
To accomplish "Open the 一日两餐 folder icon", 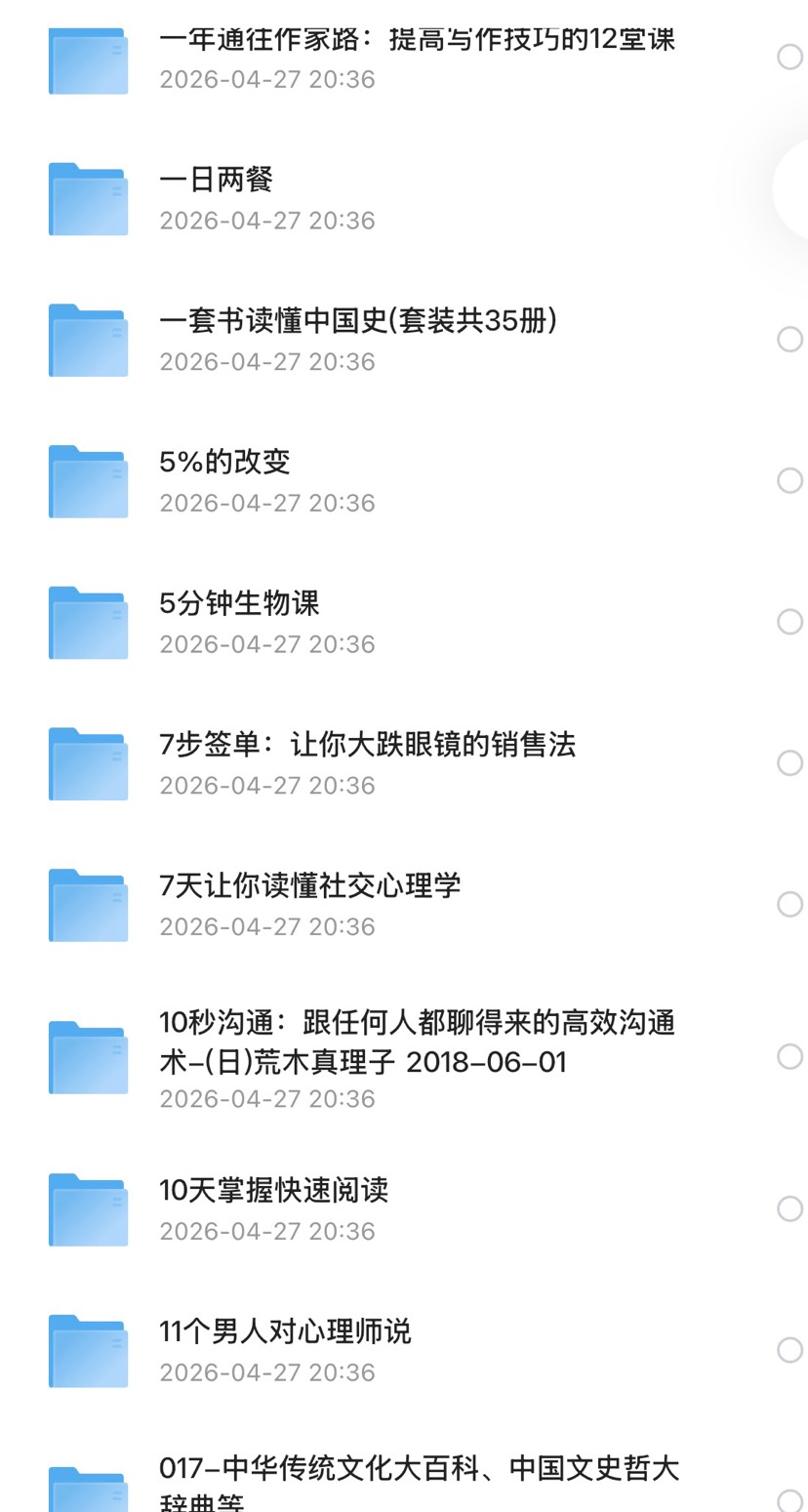I will tap(88, 198).
